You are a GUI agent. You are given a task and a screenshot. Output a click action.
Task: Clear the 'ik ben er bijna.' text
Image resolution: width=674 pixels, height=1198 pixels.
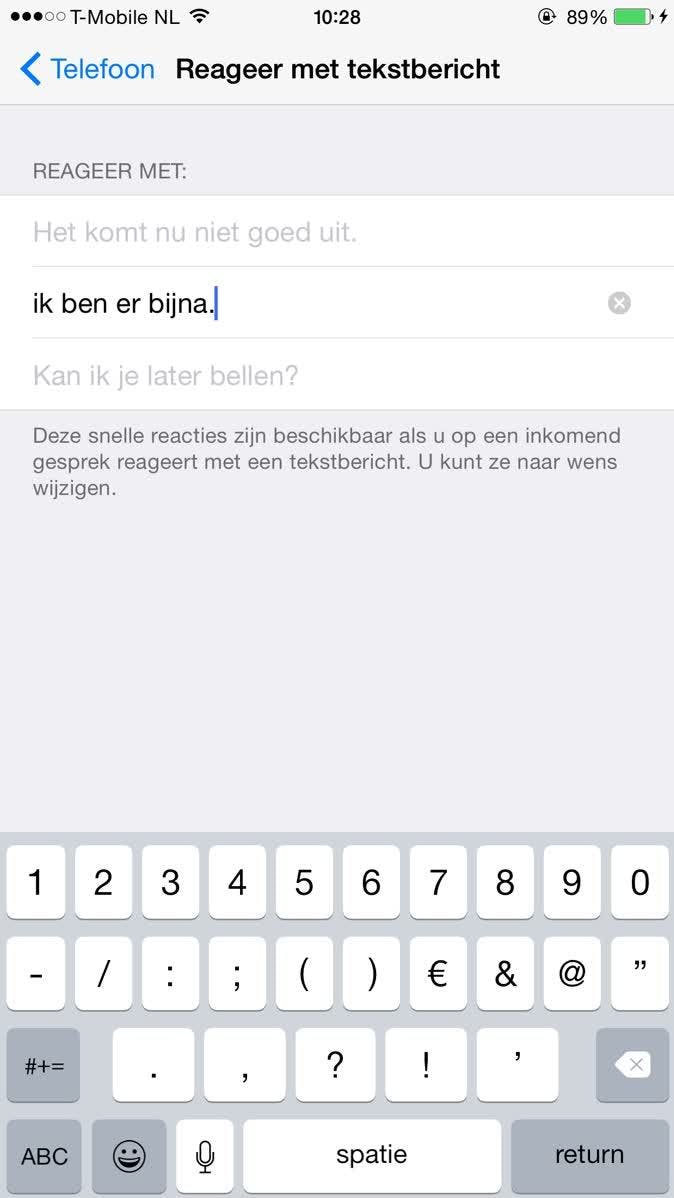[619, 304]
